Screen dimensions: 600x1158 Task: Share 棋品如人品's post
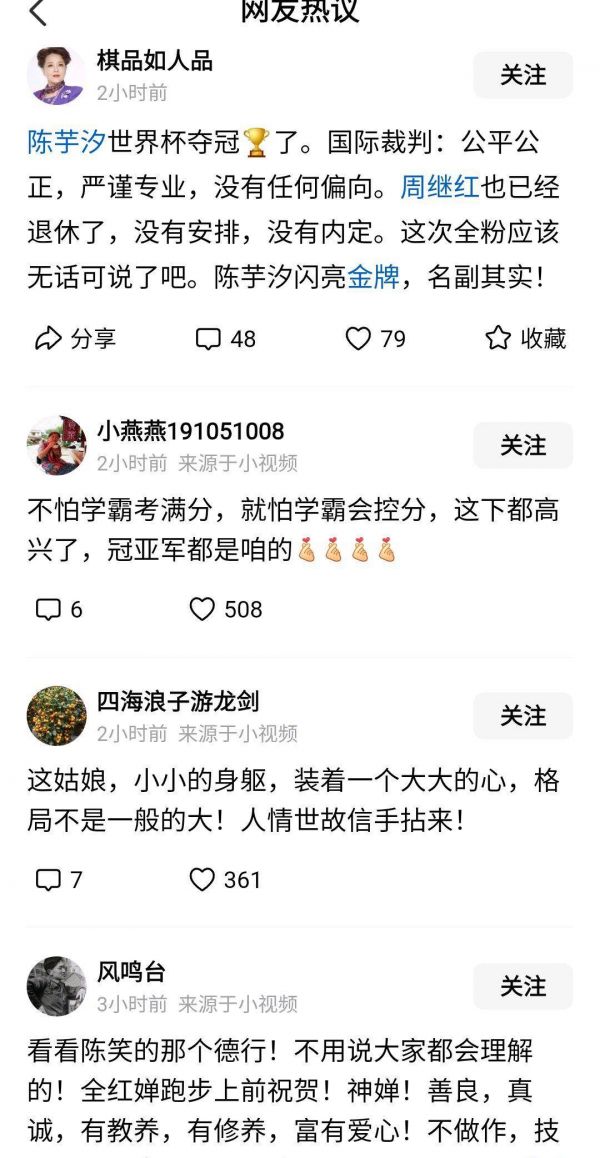pyautogui.click(x=75, y=339)
